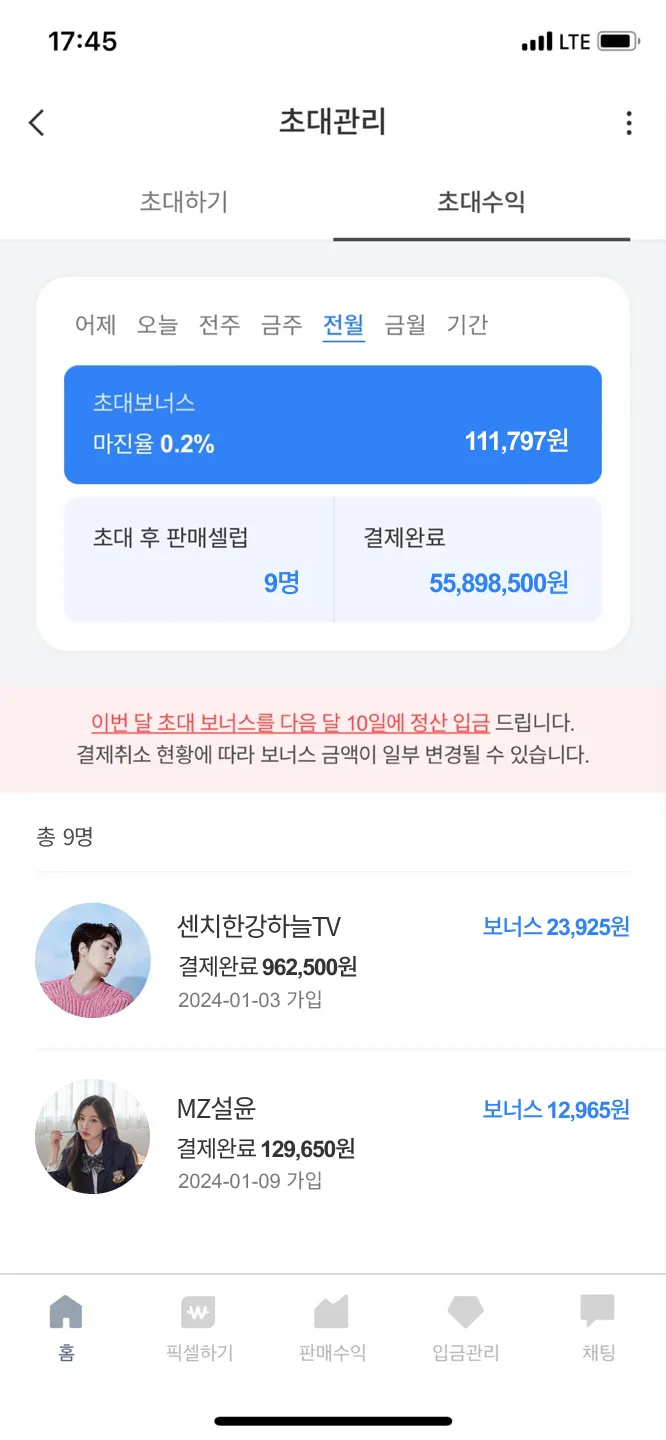Filter earnings by 어제
Screen dimensions: 666x1440
[x=96, y=325]
